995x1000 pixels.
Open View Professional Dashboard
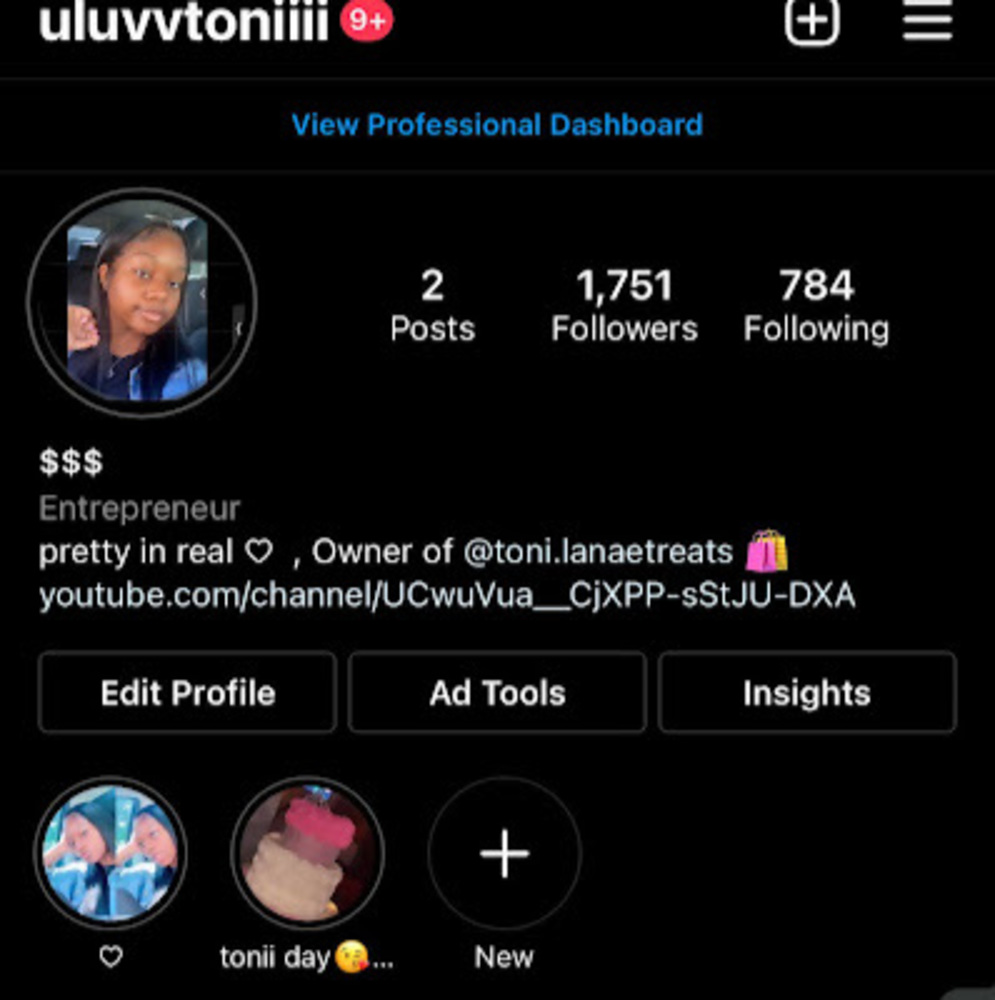pyautogui.click(x=497, y=125)
